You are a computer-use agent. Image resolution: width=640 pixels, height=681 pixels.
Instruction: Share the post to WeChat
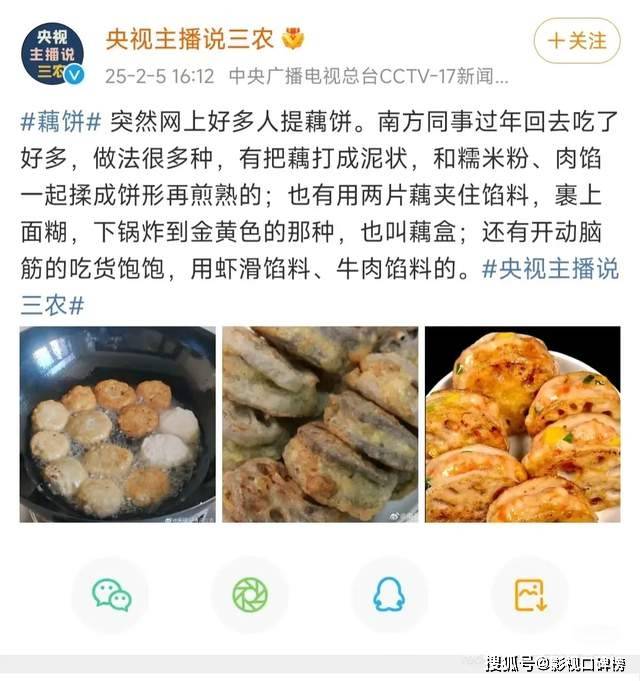point(111,595)
